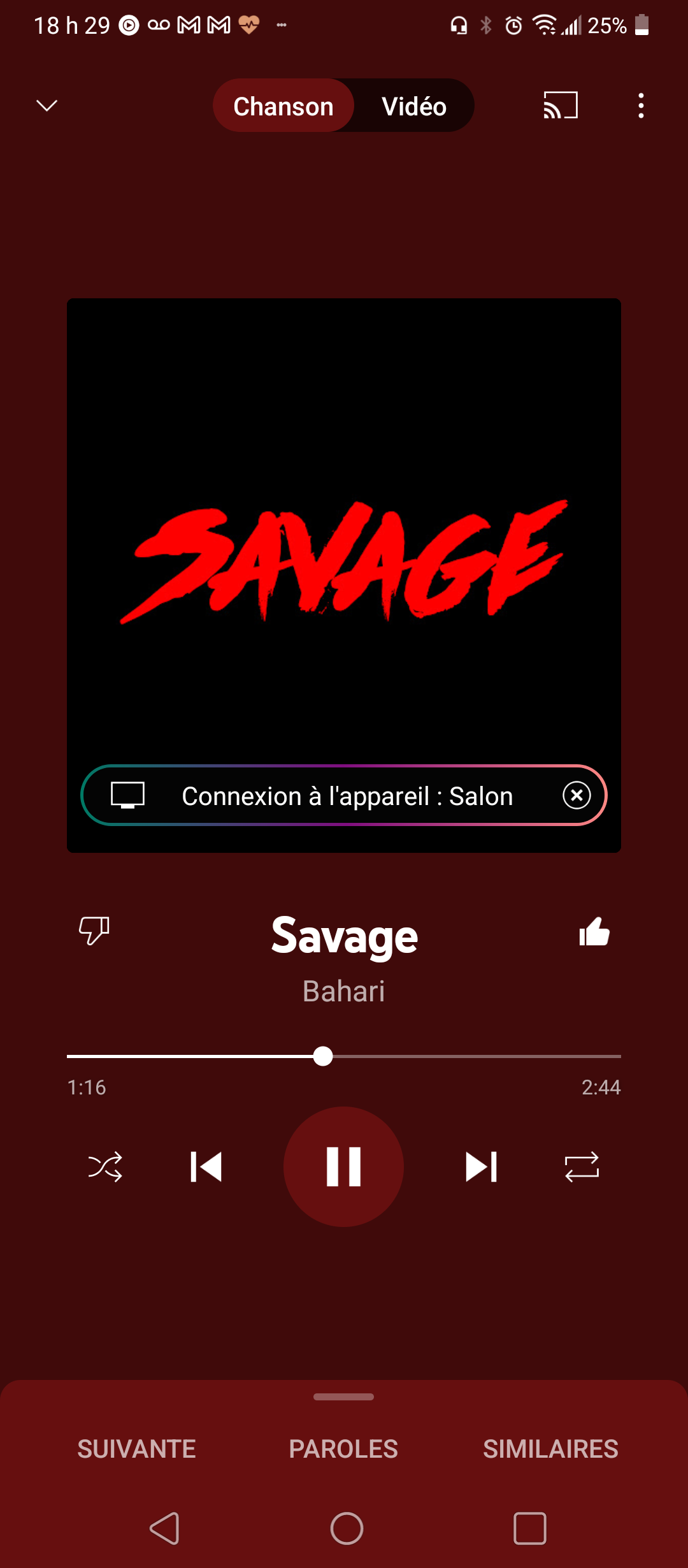Toggle shuffle mode
Image resolution: width=688 pixels, height=1568 pixels.
[x=105, y=1166]
